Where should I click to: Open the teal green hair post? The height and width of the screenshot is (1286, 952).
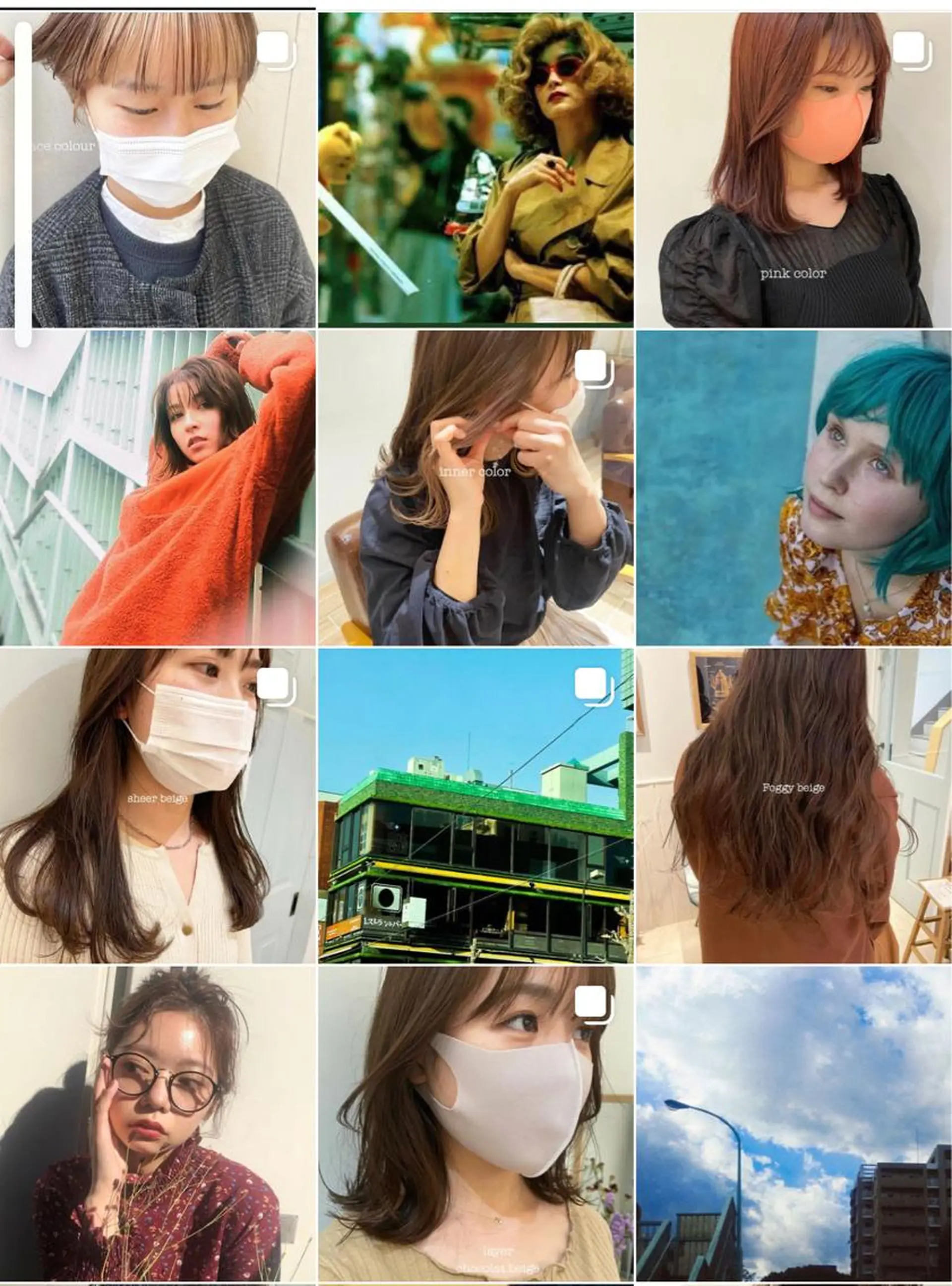click(x=793, y=487)
